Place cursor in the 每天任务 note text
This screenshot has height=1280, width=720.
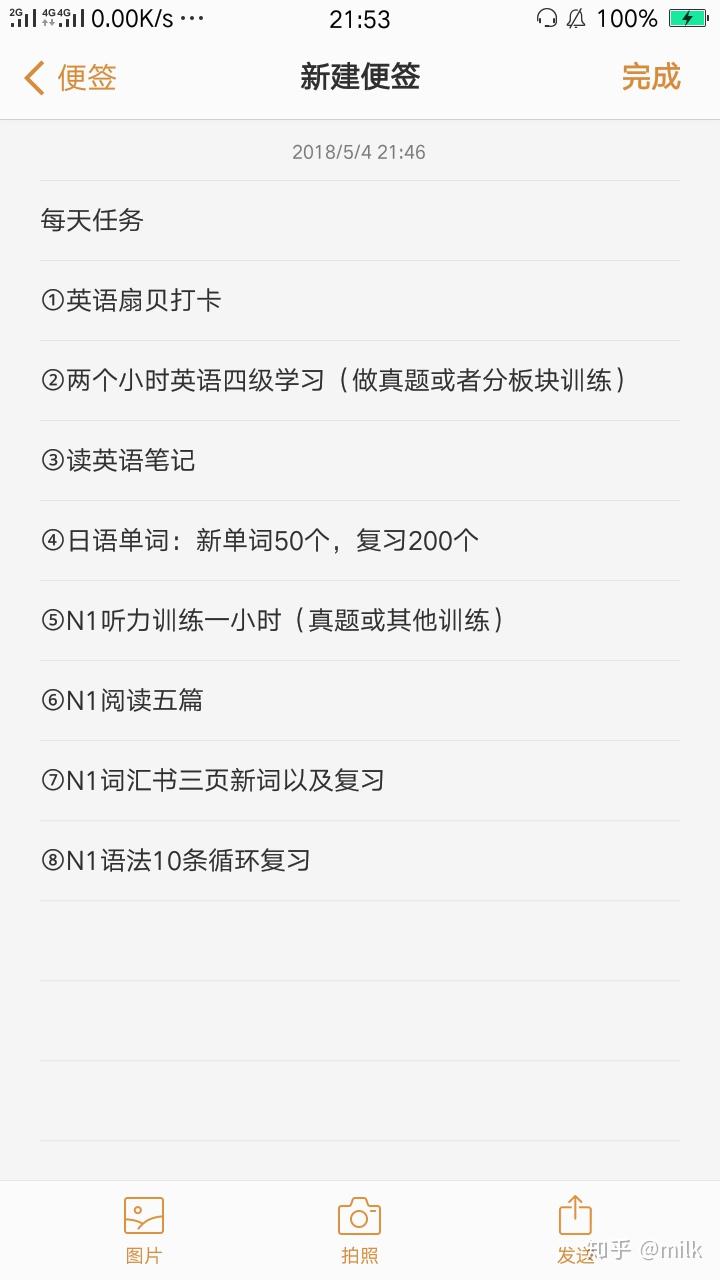click(92, 221)
